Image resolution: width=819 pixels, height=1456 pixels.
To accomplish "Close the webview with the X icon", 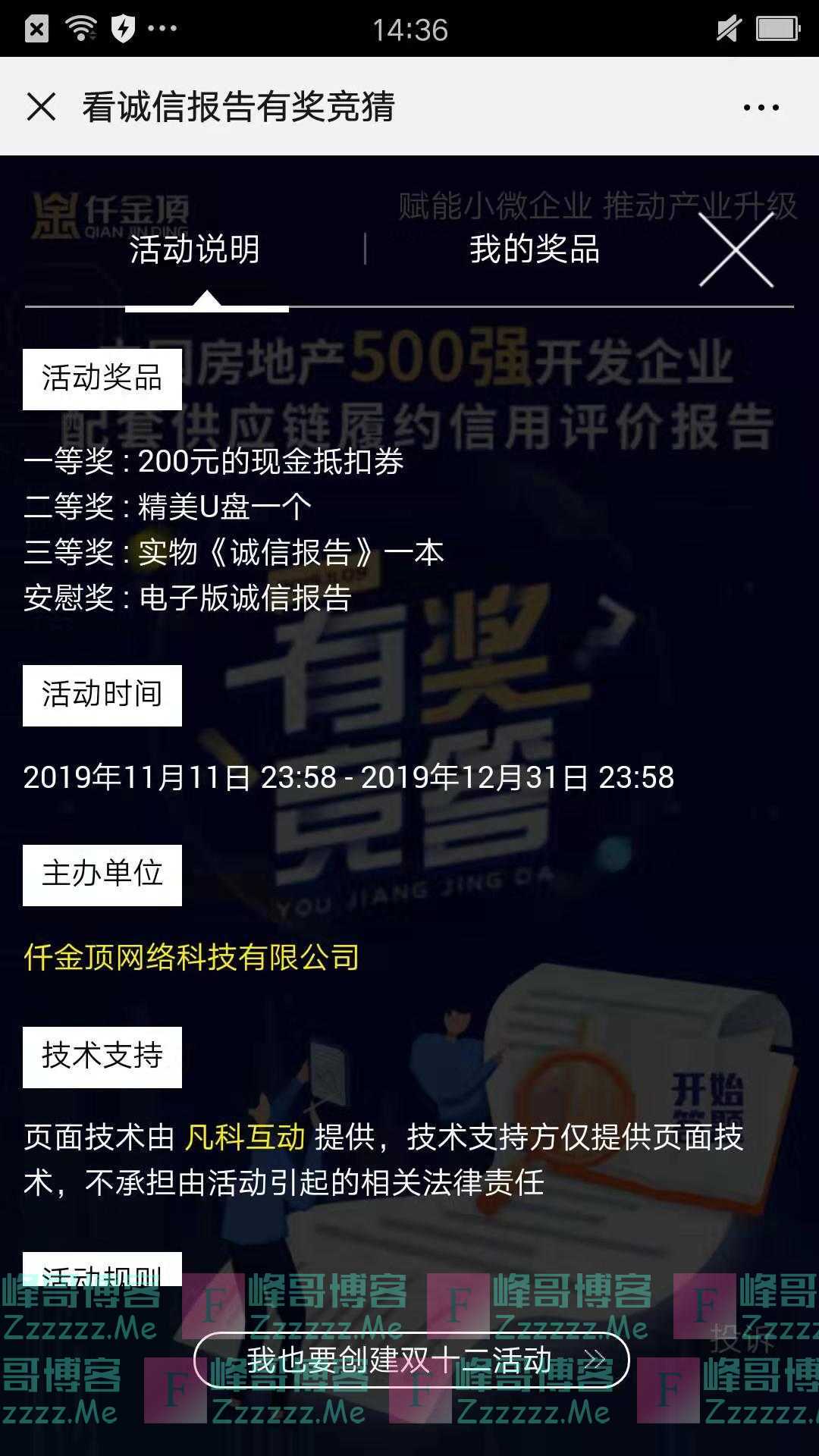I will tap(41, 107).
